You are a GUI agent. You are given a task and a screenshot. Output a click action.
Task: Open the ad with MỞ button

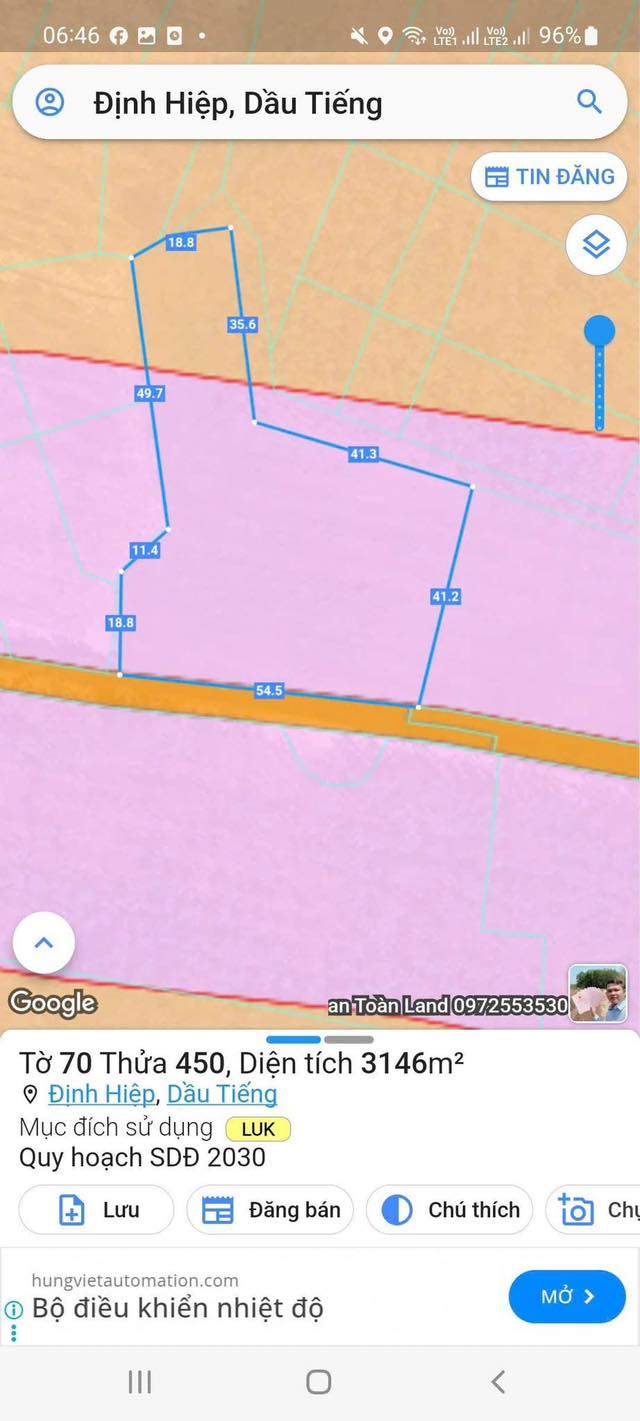click(x=567, y=1297)
